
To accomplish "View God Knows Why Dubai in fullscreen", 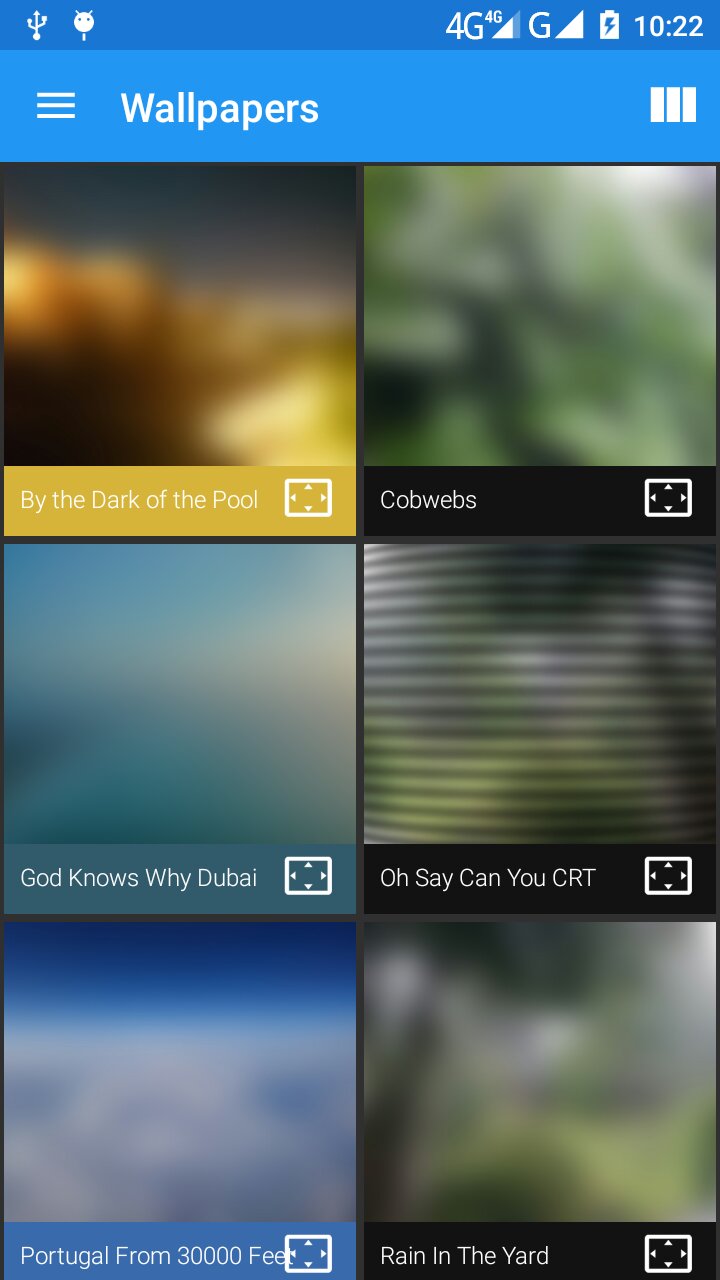I will tap(308, 876).
